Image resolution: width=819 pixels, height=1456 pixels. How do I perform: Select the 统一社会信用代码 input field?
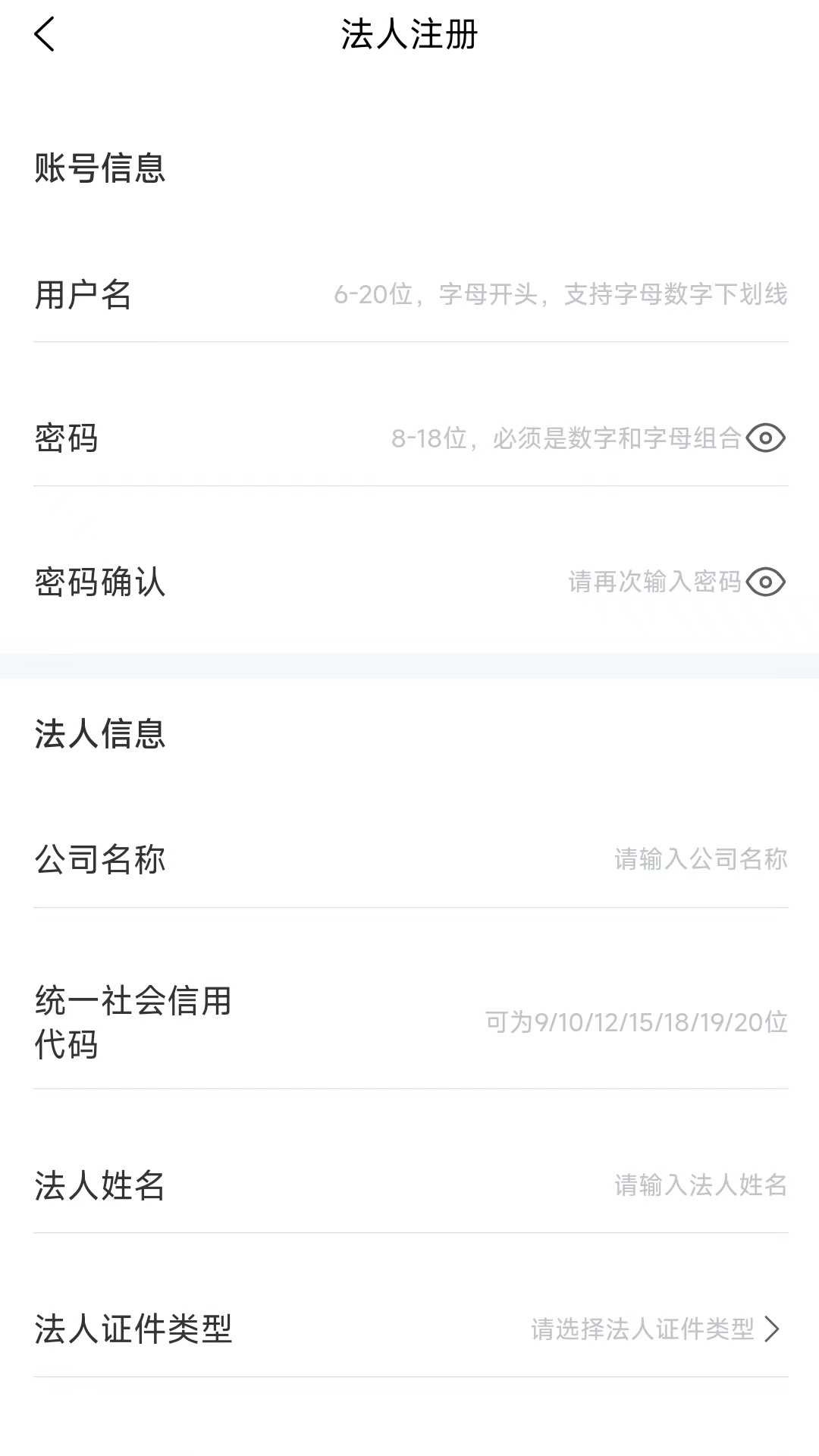635,1022
